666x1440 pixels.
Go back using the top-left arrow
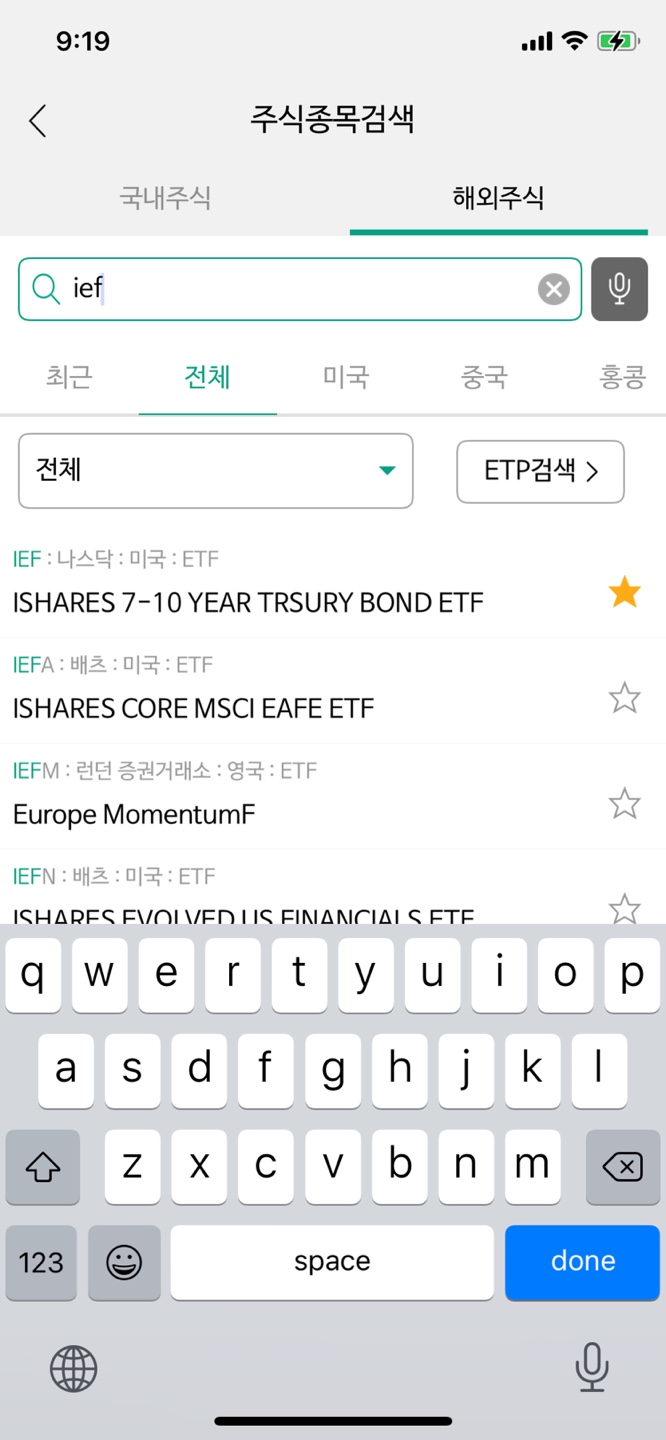[38, 121]
